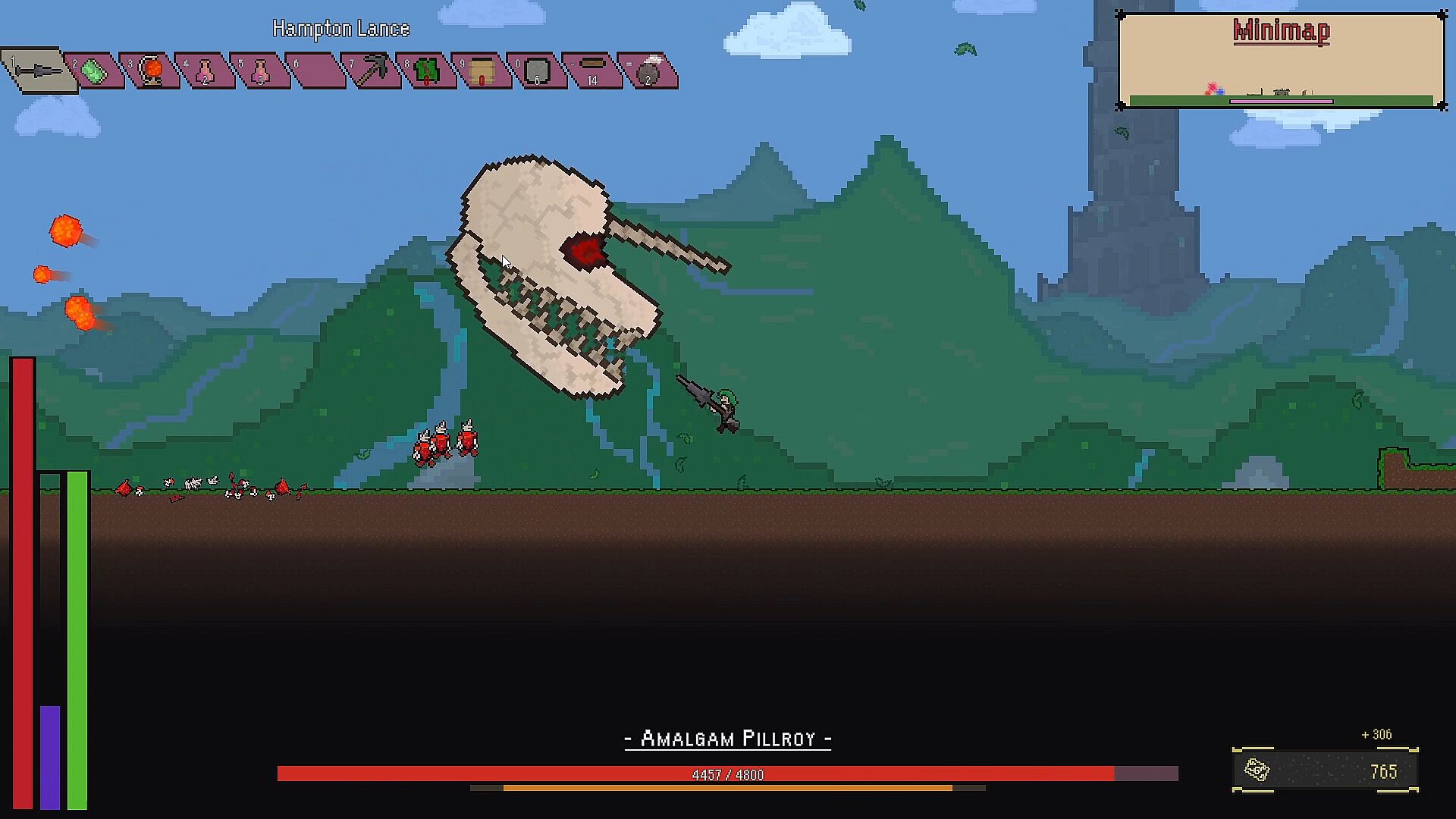Select the bomb in the last slot
1456x819 pixels.
649,71
